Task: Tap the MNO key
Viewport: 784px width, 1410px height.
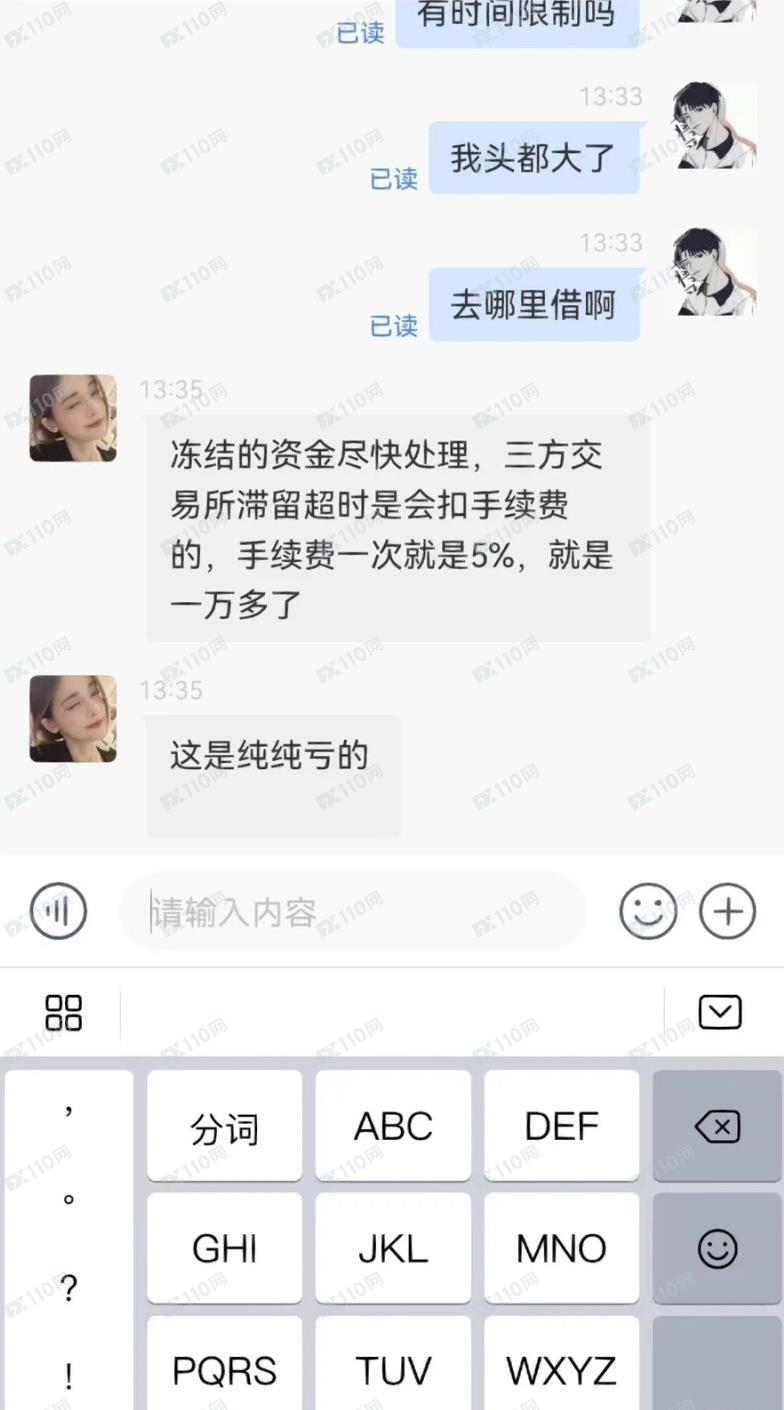Action: [x=561, y=1248]
